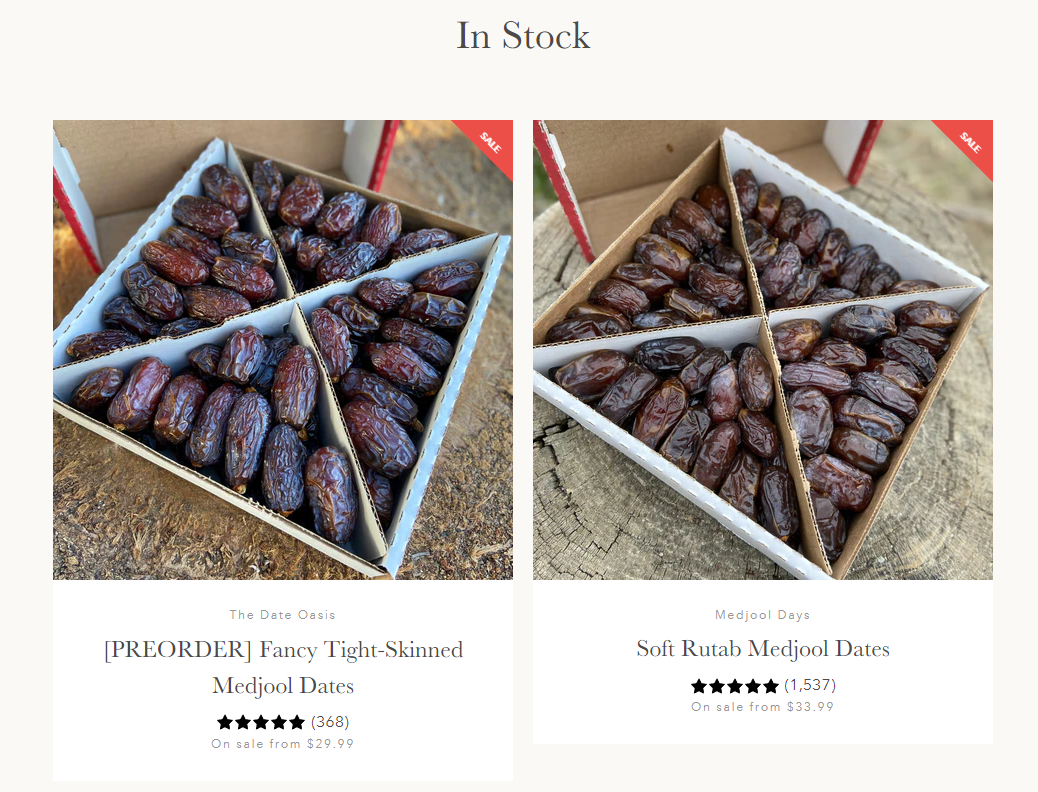Open the Fancy Tight-Skinned Medjool Dates product image
This screenshot has width=1038, height=792.
click(x=283, y=350)
